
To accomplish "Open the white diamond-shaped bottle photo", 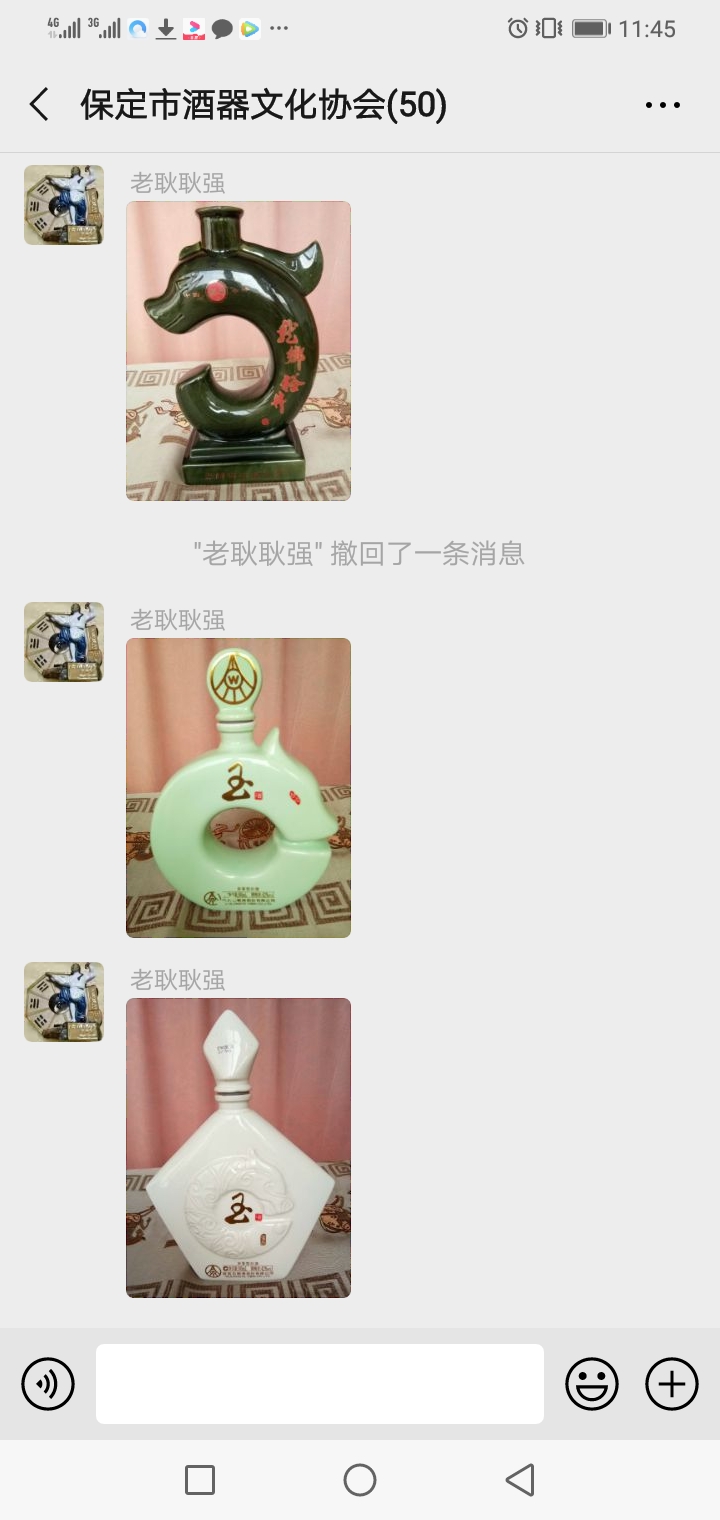I will [238, 1147].
